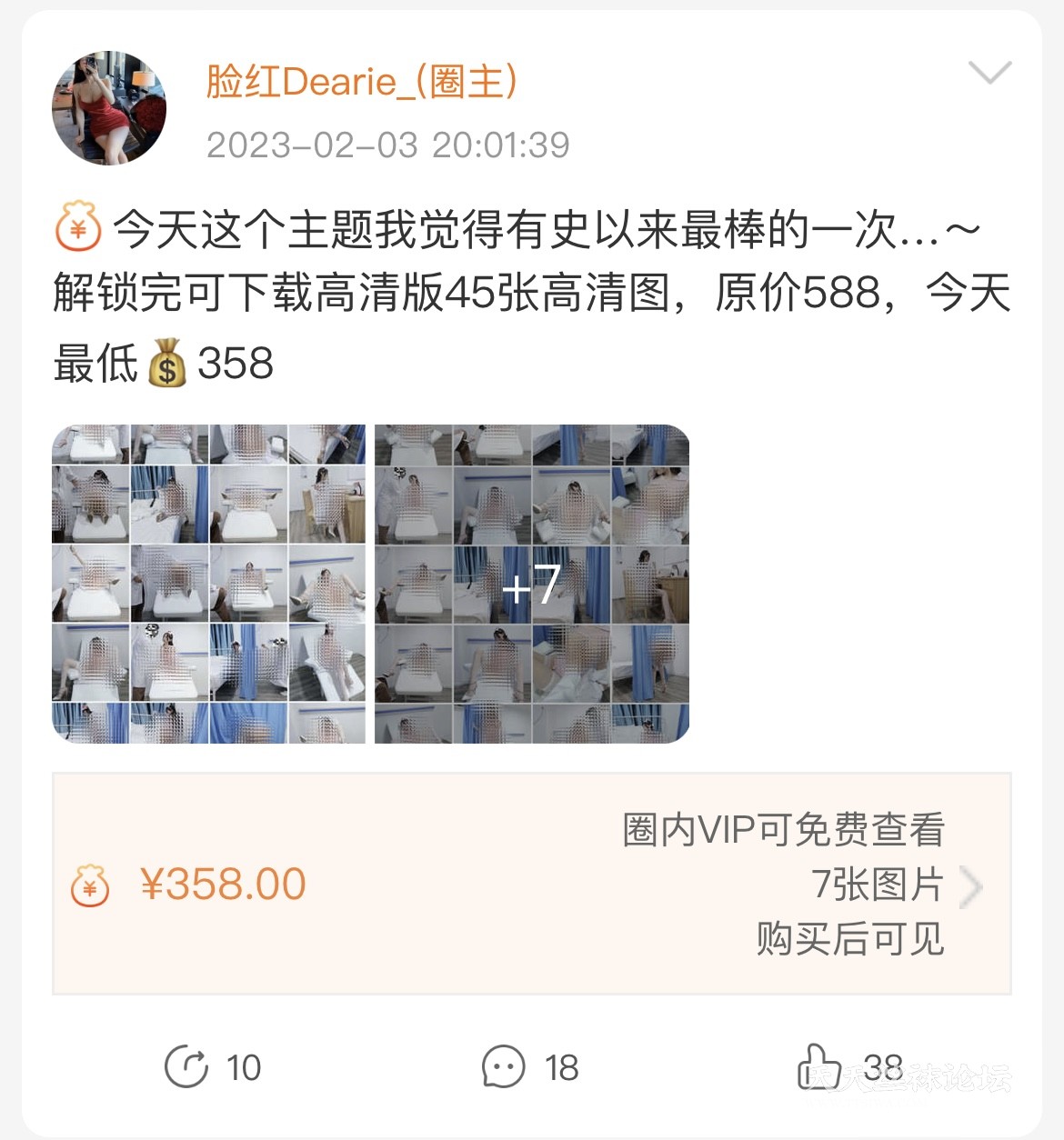Screen dimensions: 1064x1140
Task: Open 脸红Dearie_ profile avatar
Action: [x=109, y=108]
